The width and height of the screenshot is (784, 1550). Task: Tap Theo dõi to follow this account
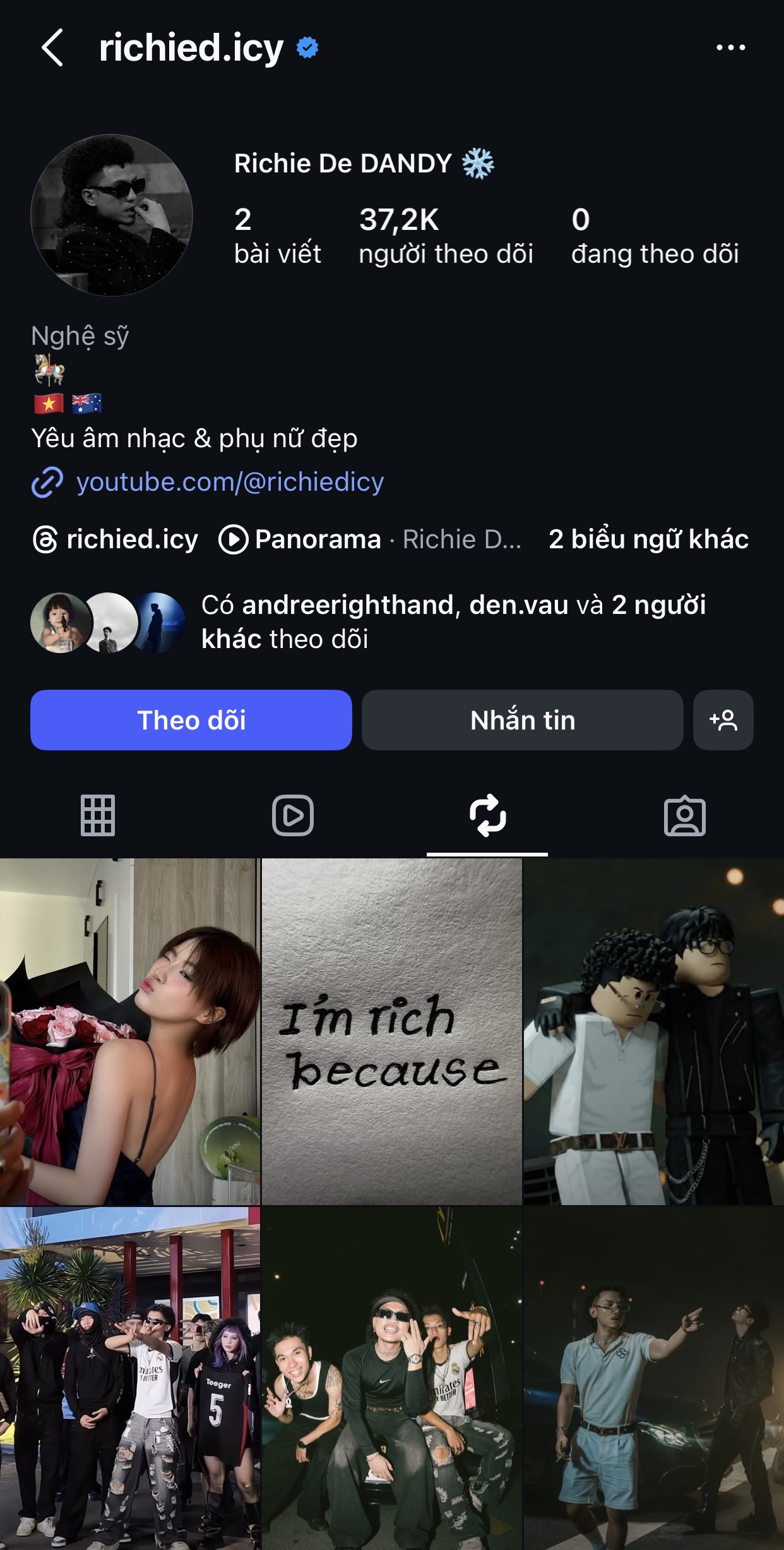pos(191,721)
